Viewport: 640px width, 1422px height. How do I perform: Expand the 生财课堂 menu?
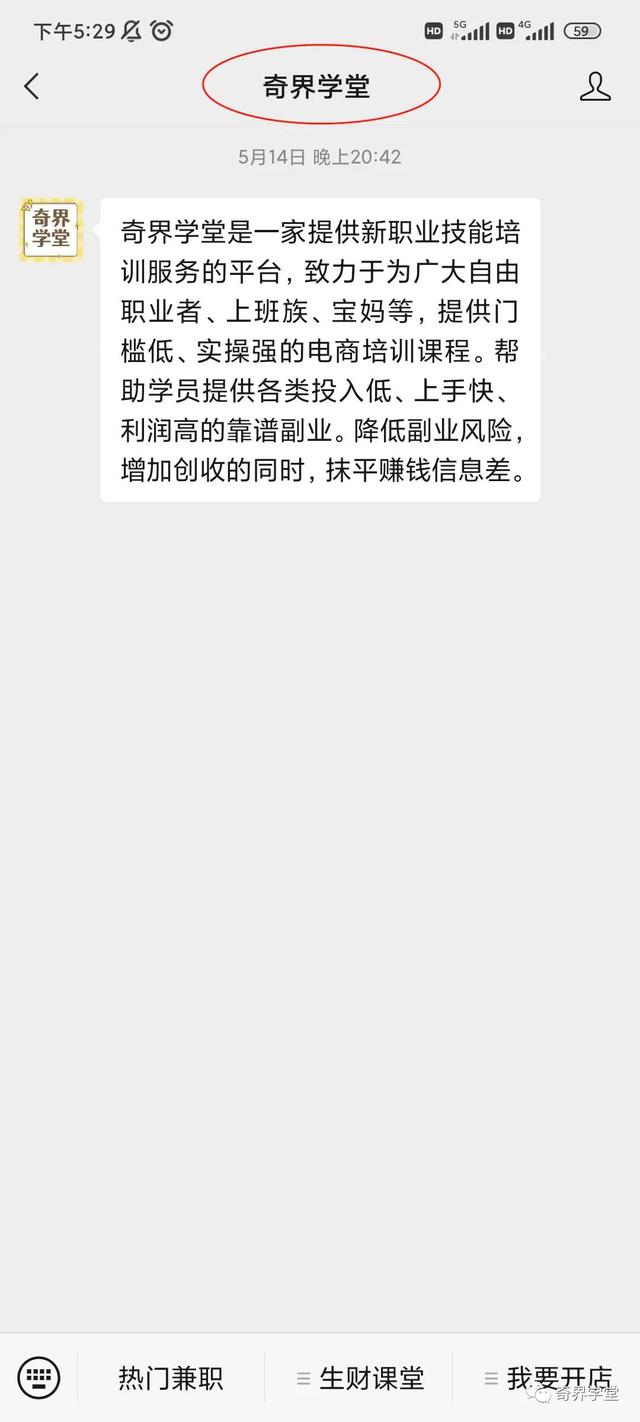[359, 1378]
